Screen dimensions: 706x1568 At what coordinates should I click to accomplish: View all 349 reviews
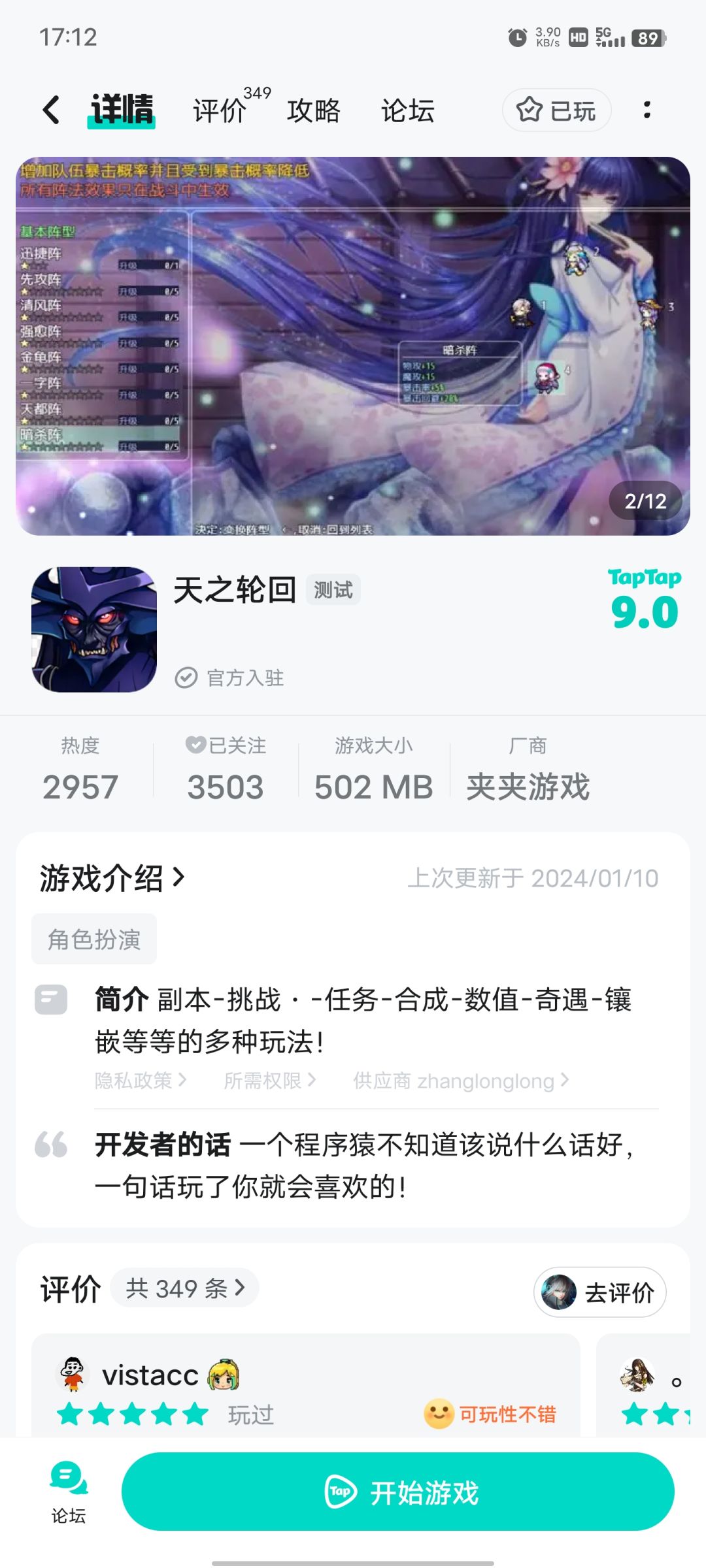pyautogui.click(x=184, y=1288)
